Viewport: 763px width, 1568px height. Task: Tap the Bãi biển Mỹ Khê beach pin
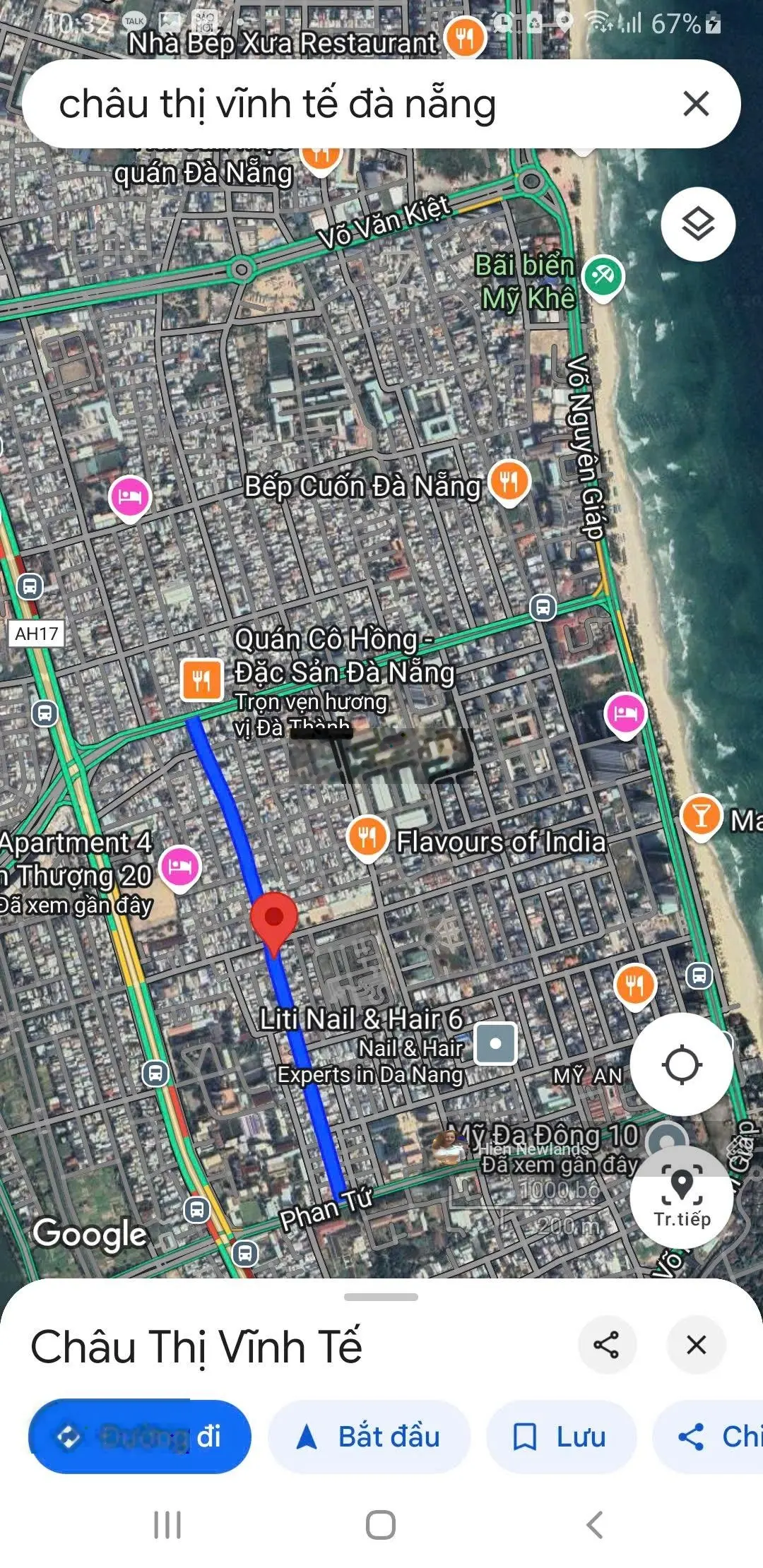click(x=603, y=276)
